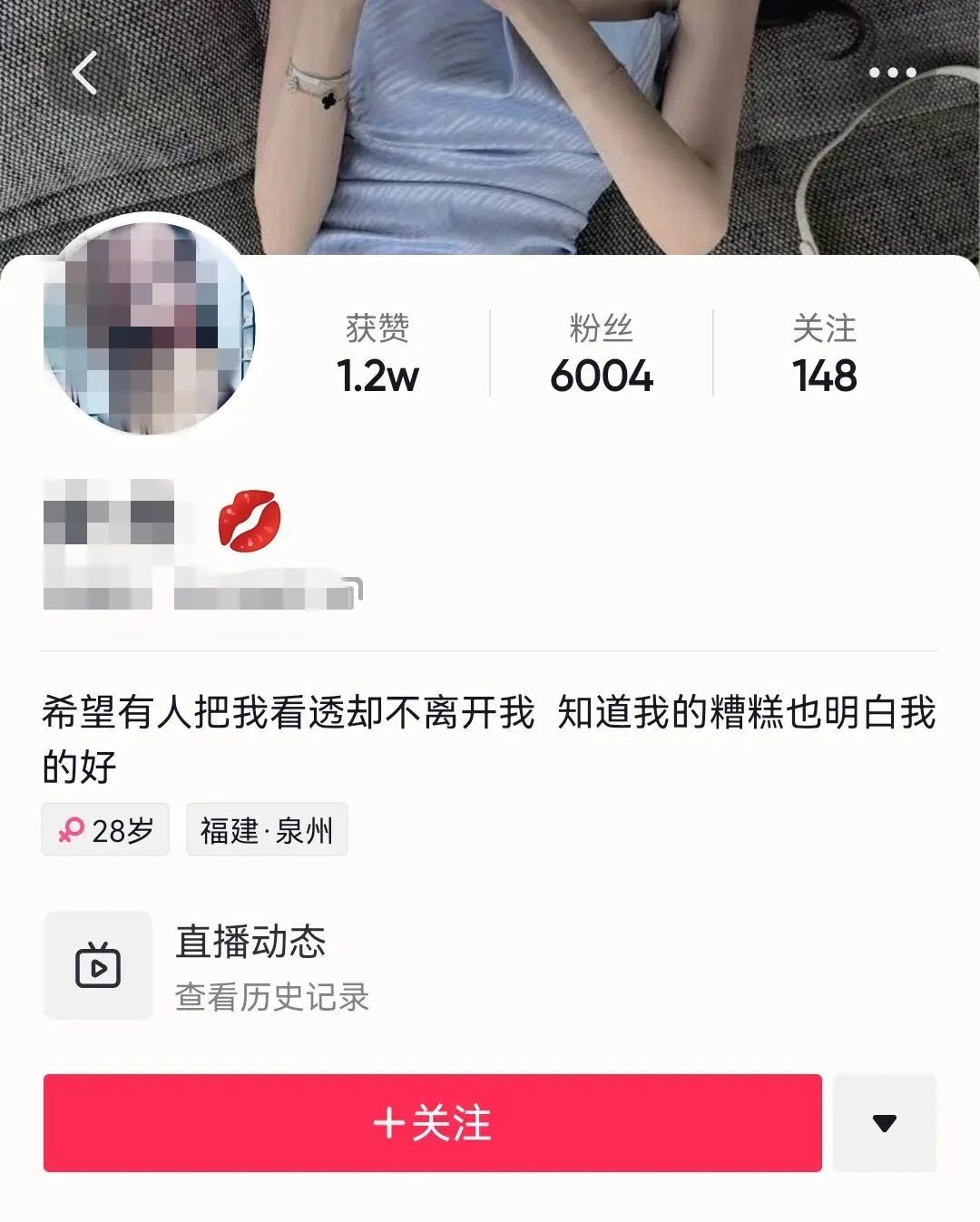Viewport: 980px width, 1222px height.
Task: Copy the user ID via copy icon
Action: pyautogui.click(x=356, y=591)
